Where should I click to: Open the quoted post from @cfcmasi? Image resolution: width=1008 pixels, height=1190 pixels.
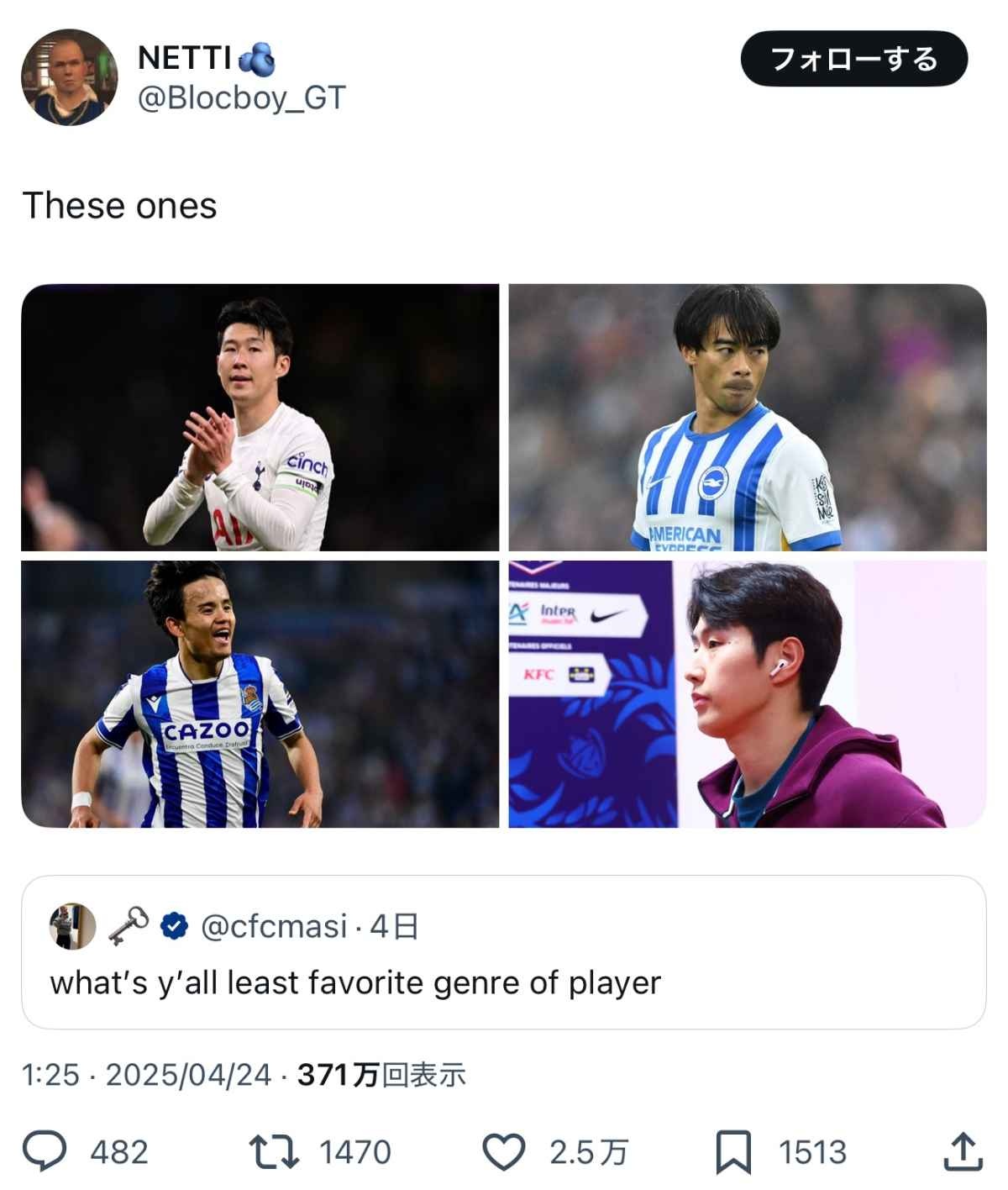click(x=503, y=952)
